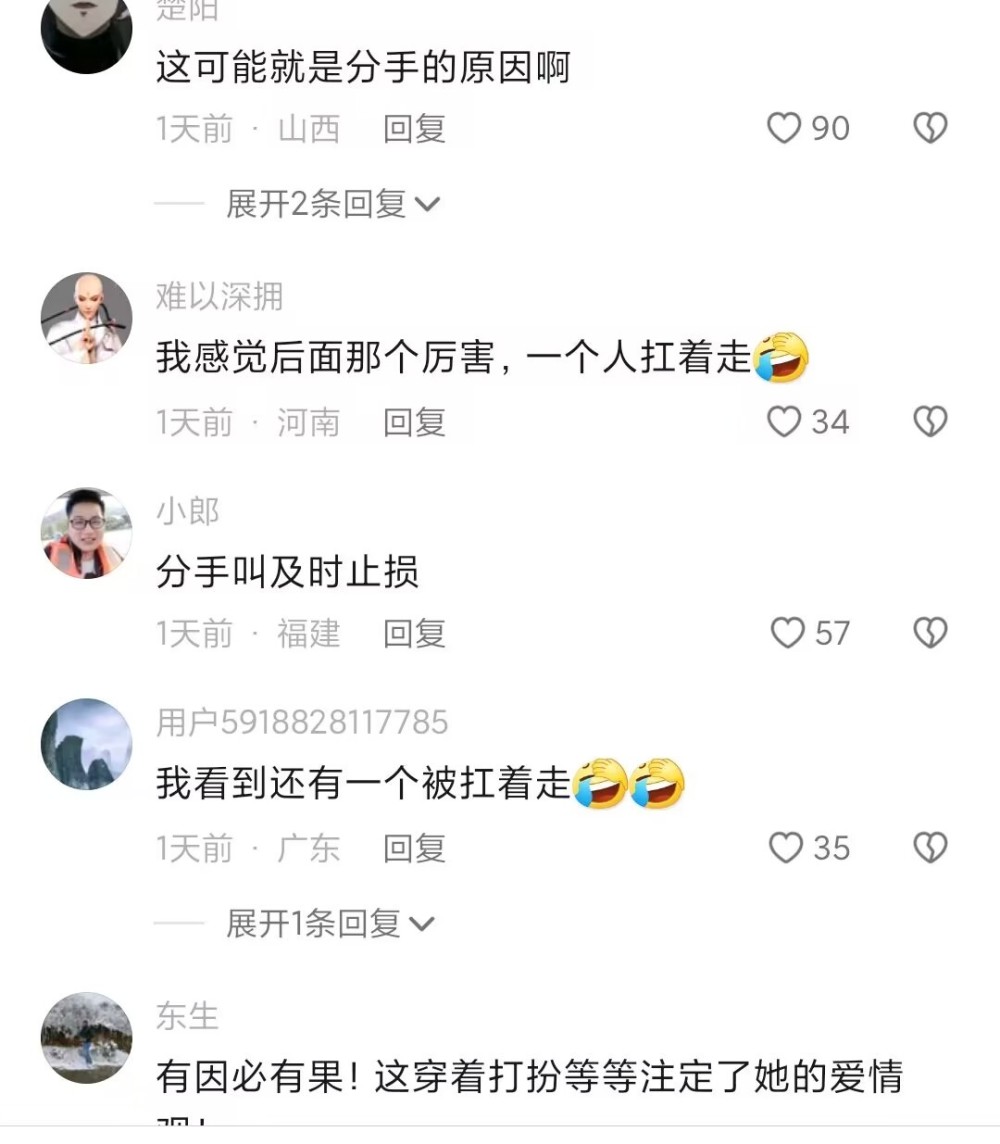This screenshot has height=1144, width=1000.
Task: Reply to 用户5918828117785's comment from 广东
Action: pos(414,848)
